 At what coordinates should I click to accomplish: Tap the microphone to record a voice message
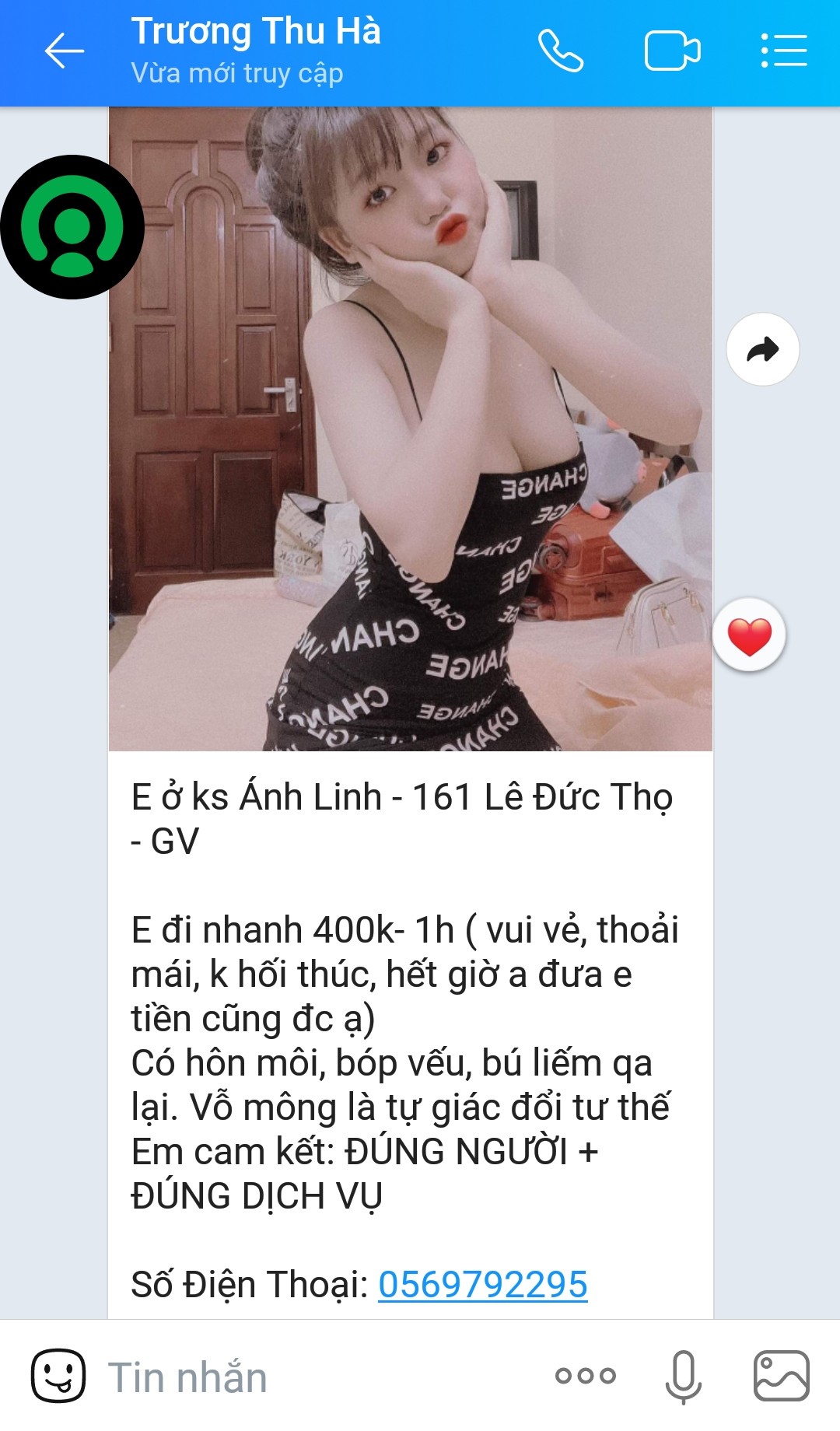tap(683, 1377)
